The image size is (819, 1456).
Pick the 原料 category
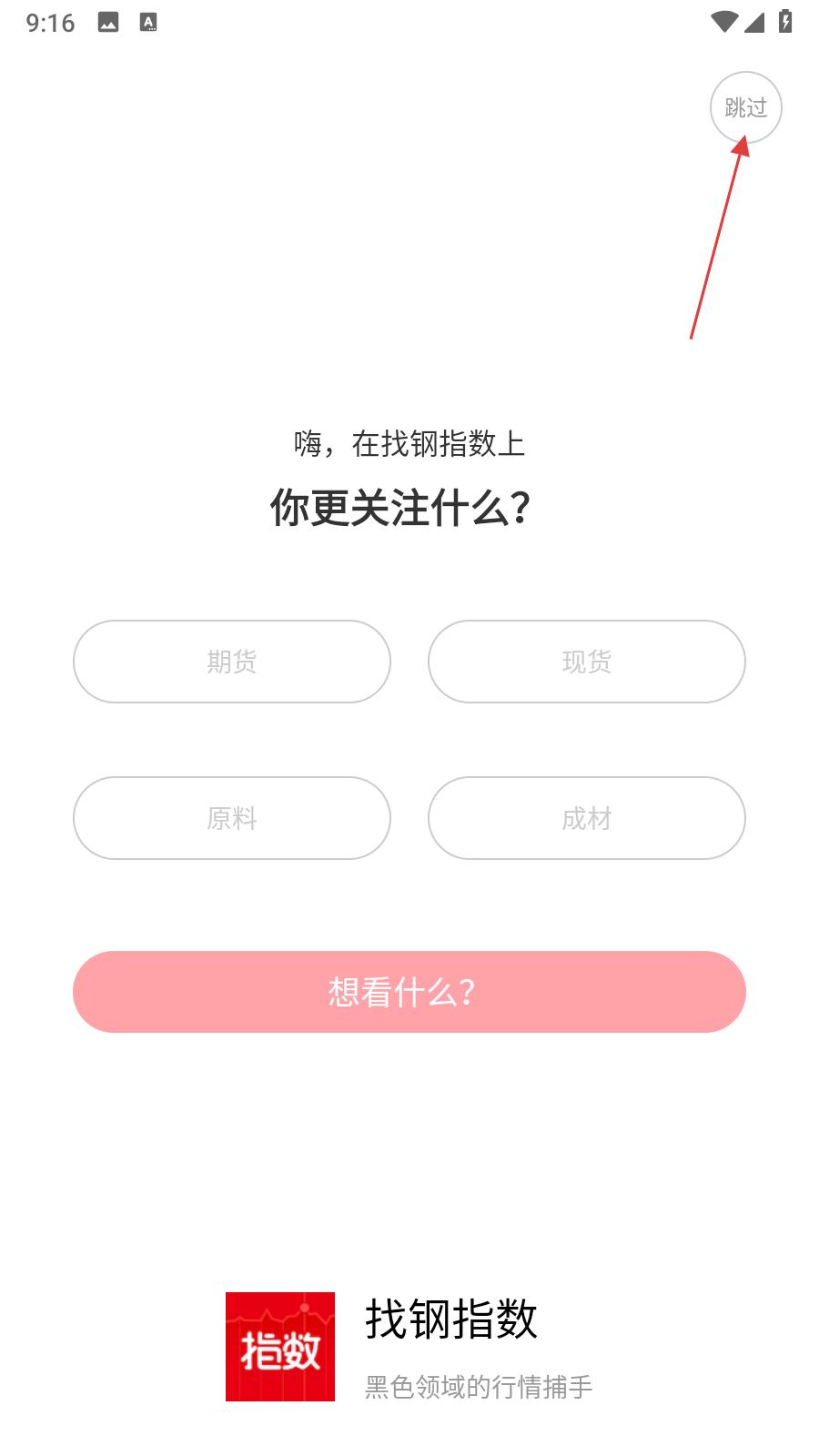(232, 818)
